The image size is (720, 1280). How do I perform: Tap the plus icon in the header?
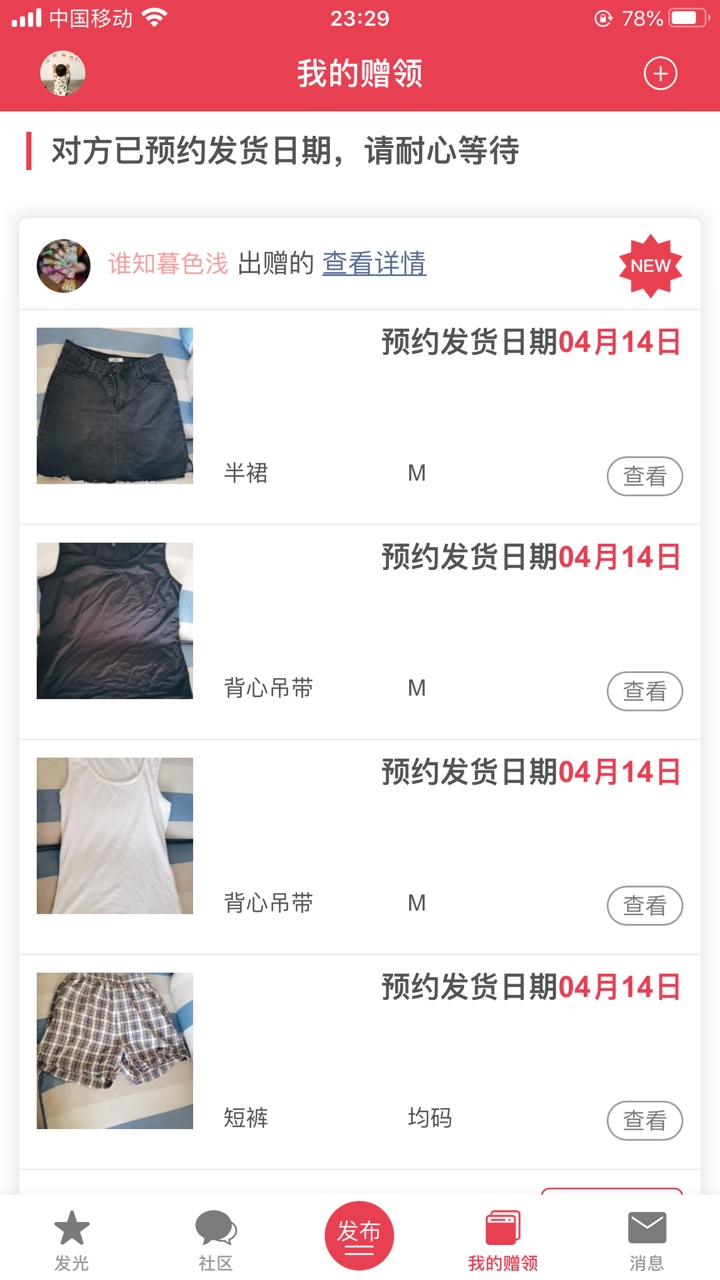coord(660,74)
